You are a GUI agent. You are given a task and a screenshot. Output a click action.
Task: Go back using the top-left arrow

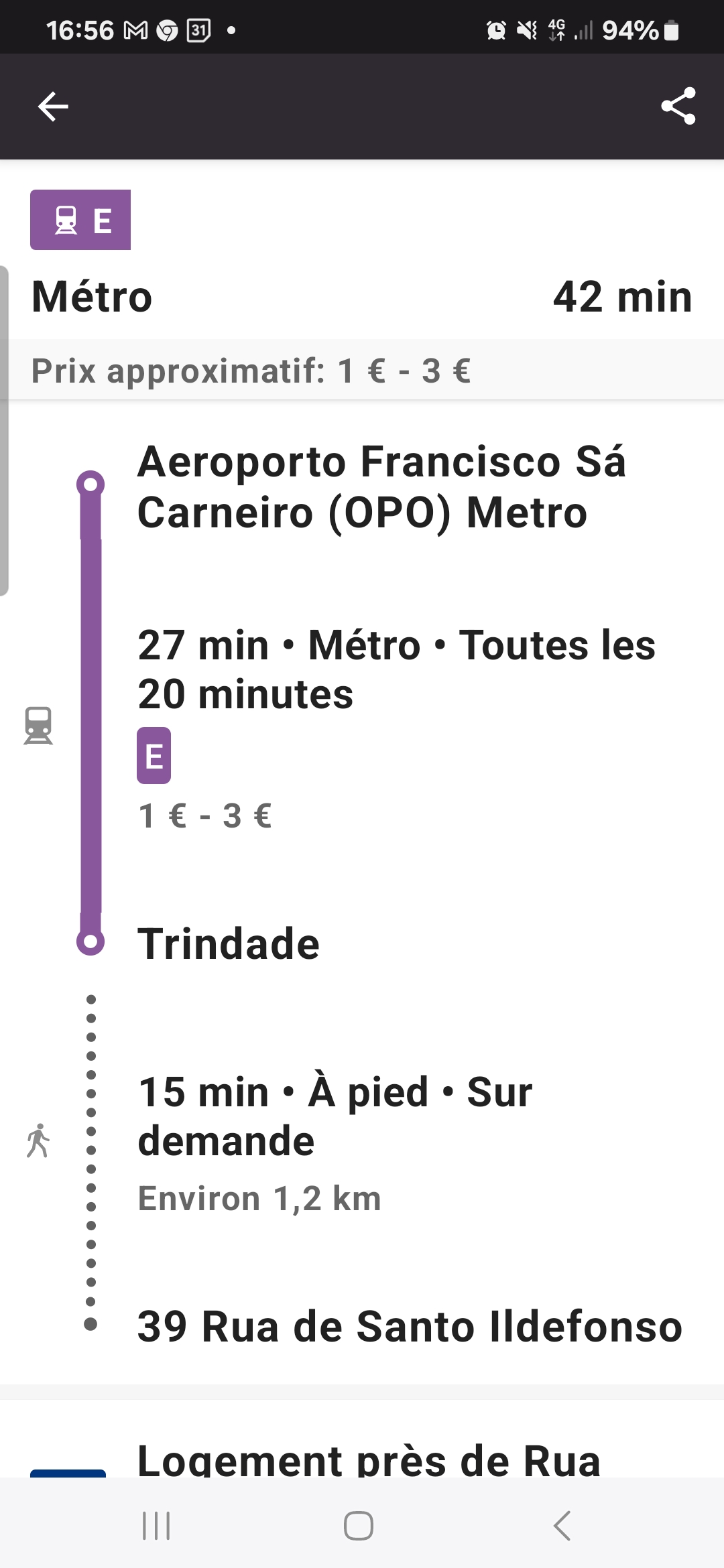pyautogui.click(x=53, y=106)
